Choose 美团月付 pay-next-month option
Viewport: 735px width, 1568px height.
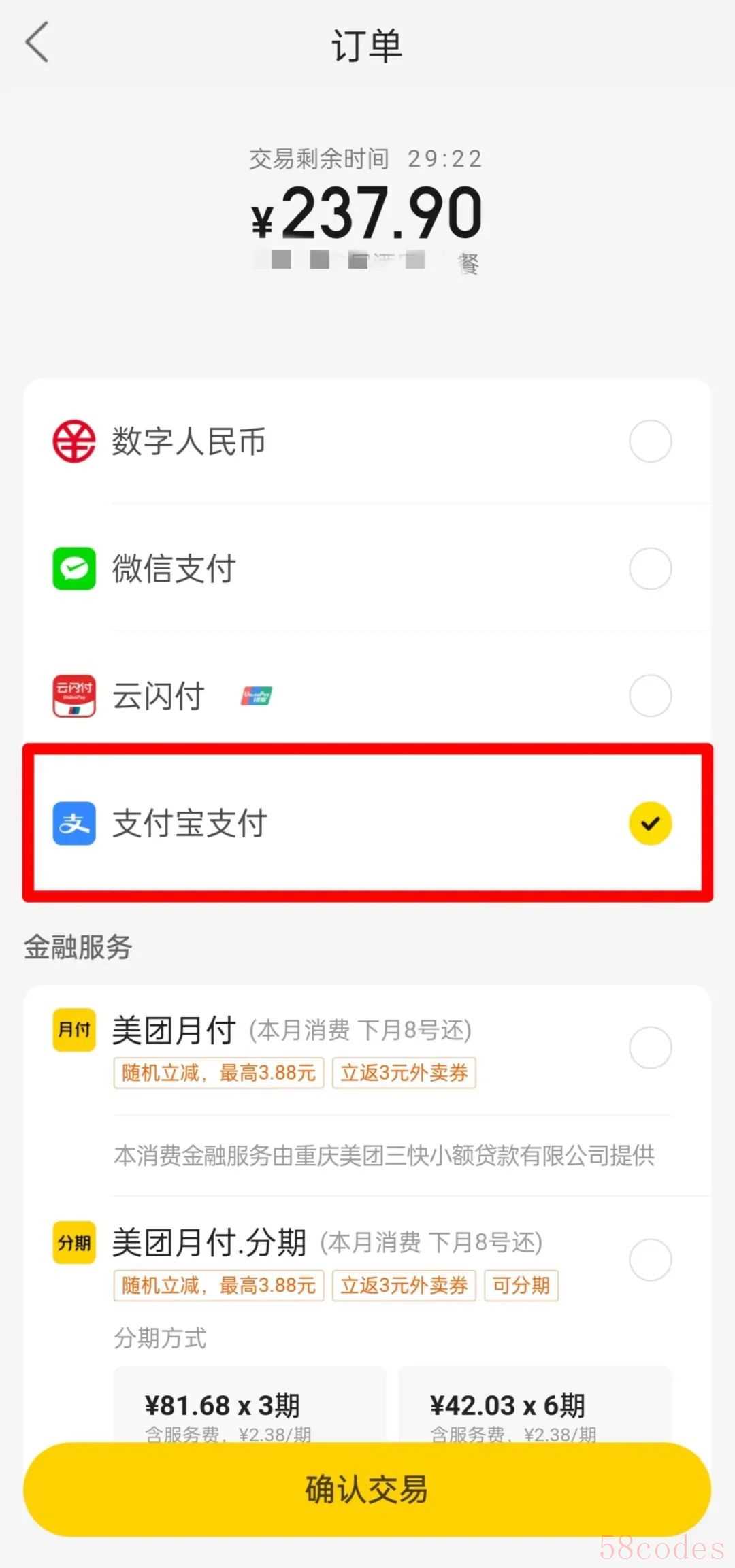click(x=650, y=1048)
